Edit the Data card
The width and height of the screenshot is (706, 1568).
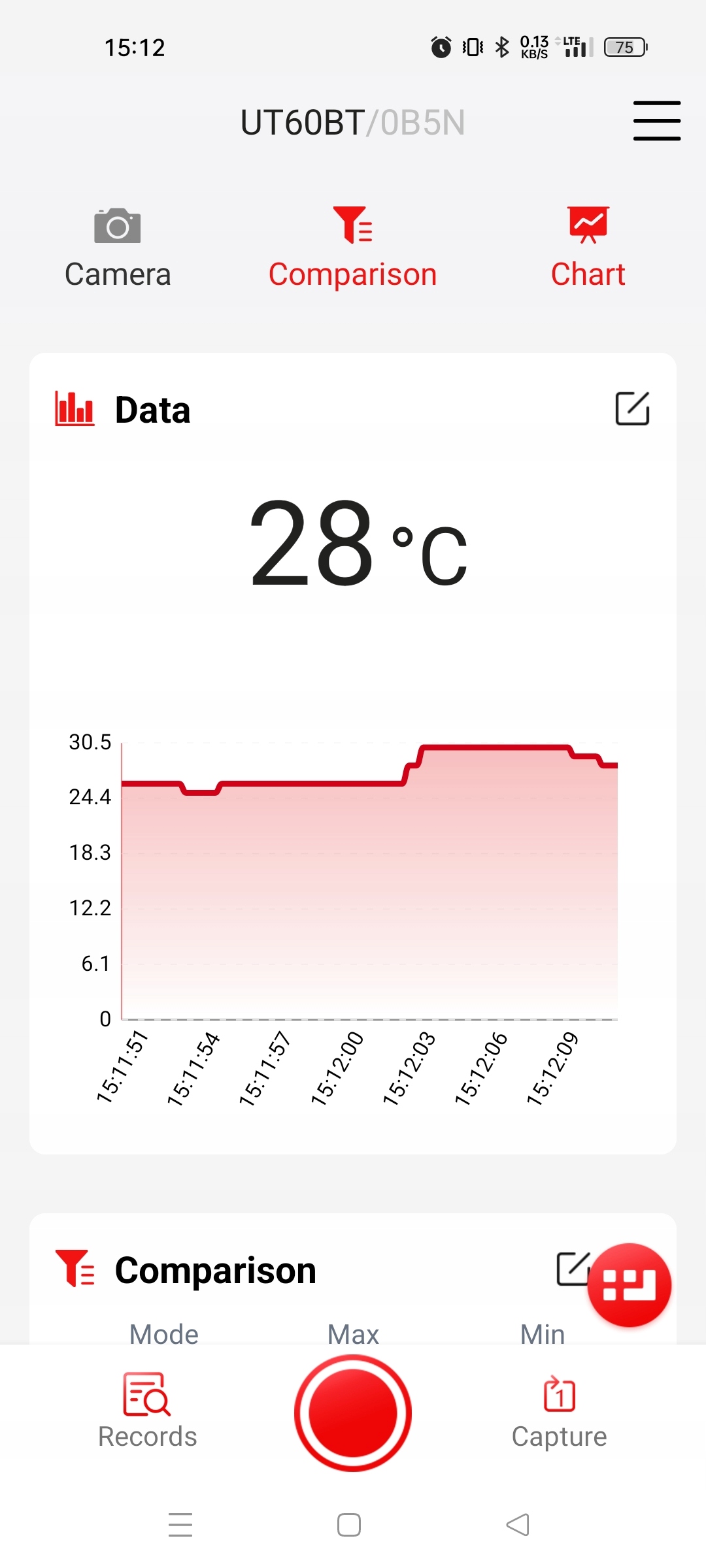tap(632, 409)
